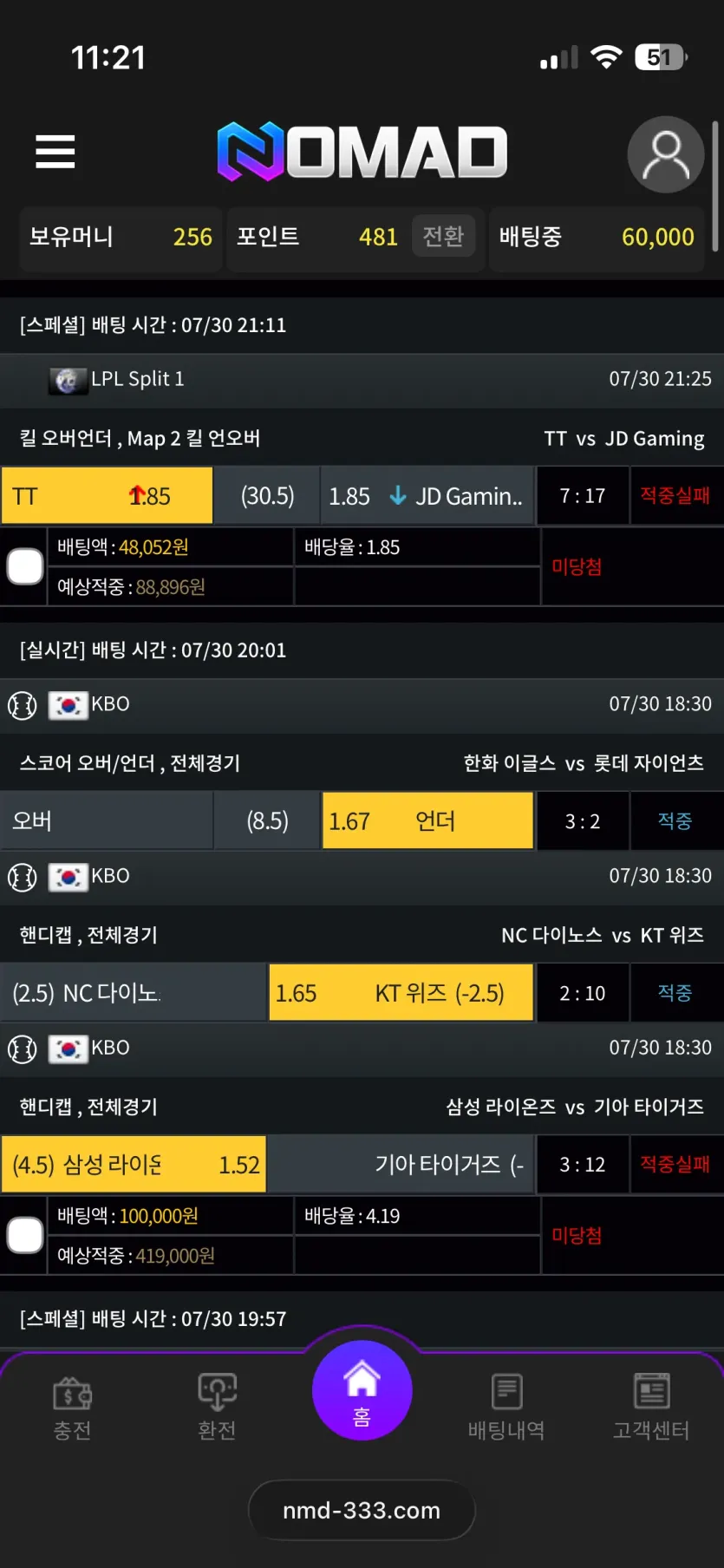Go to the 충전 deposit tab
The height and width of the screenshot is (1568, 724).
point(73,1407)
